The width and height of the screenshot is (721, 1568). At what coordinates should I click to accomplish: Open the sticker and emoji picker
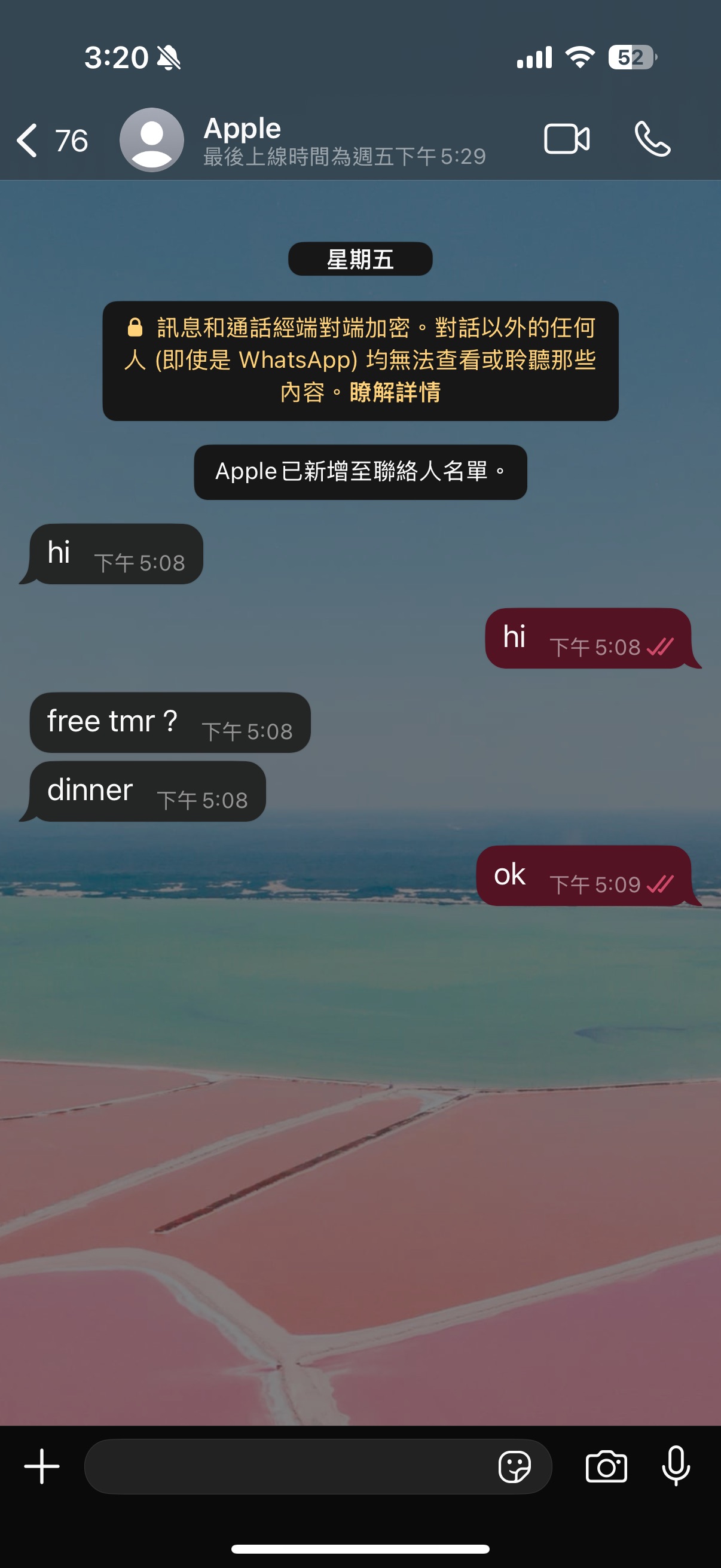(514, 1467)
